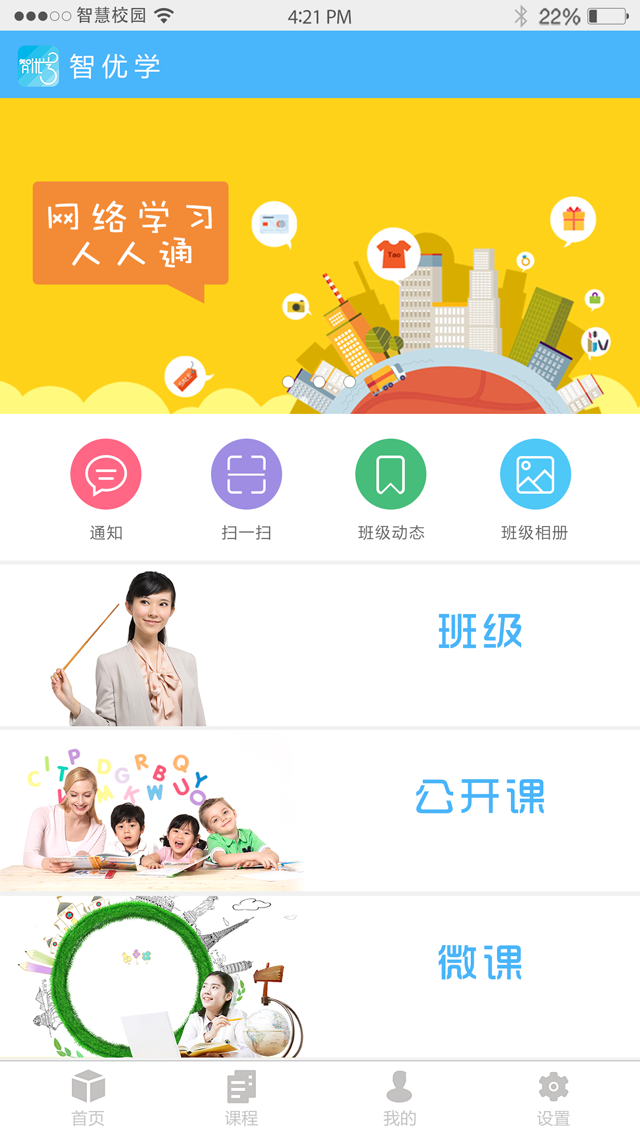
Task: Switch to the 课程 courses tab
Action: click(241, 1097)
